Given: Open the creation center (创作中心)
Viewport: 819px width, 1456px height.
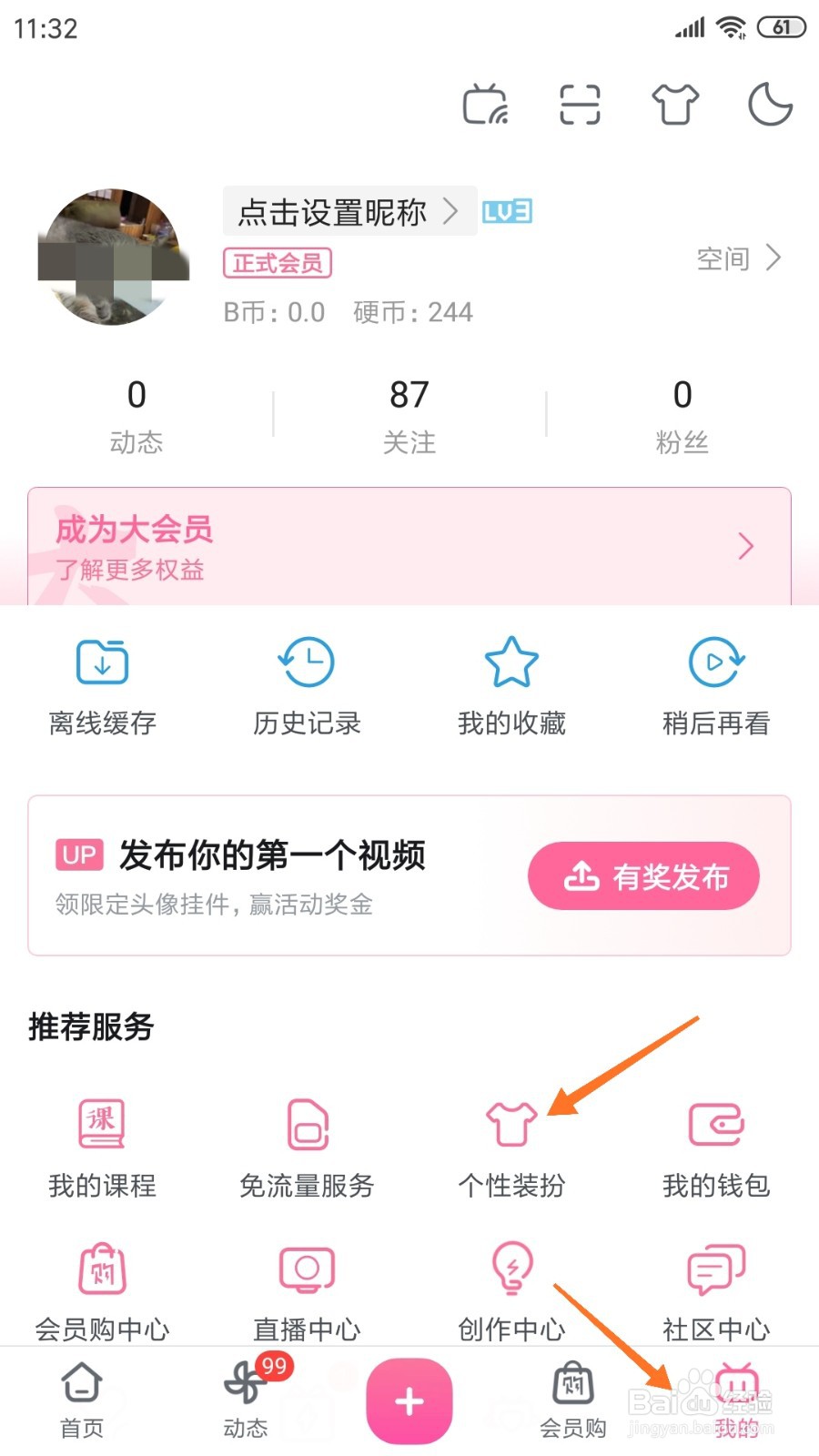Looking at the screenshot, I should click(511, 1283).
